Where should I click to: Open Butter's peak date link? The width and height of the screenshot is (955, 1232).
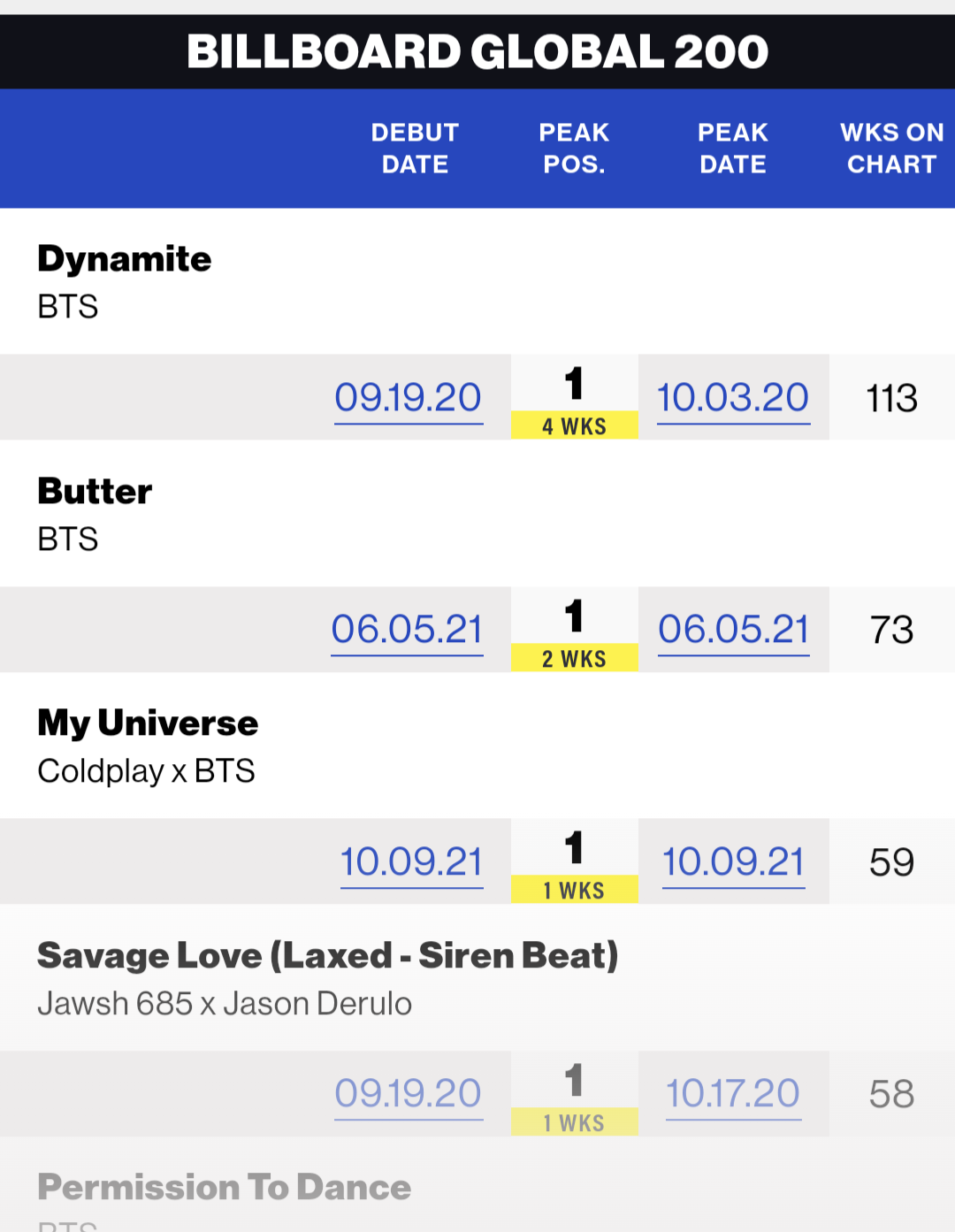(734, 630)
